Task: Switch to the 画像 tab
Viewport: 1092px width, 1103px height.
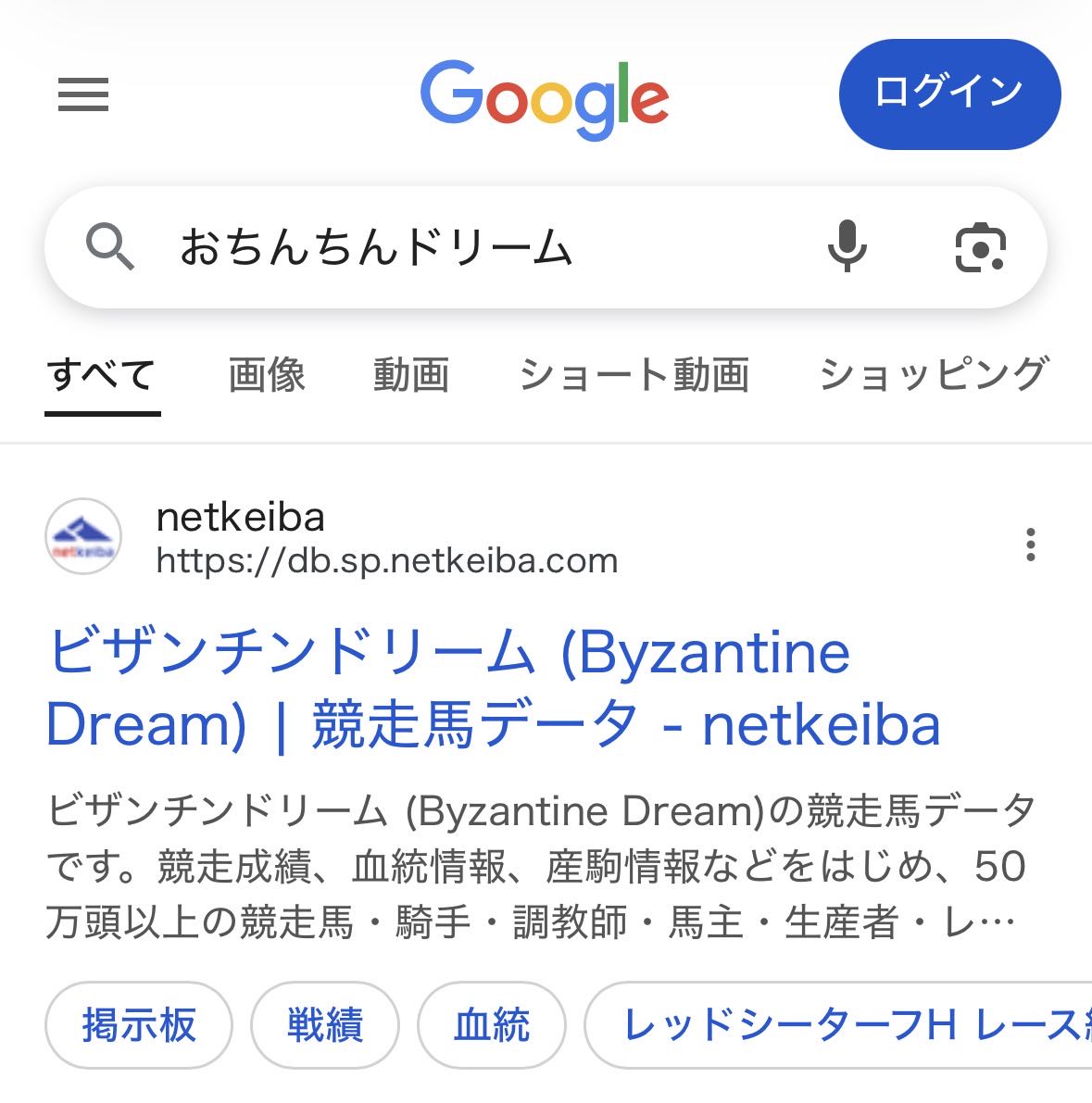Action: point(267,375)
